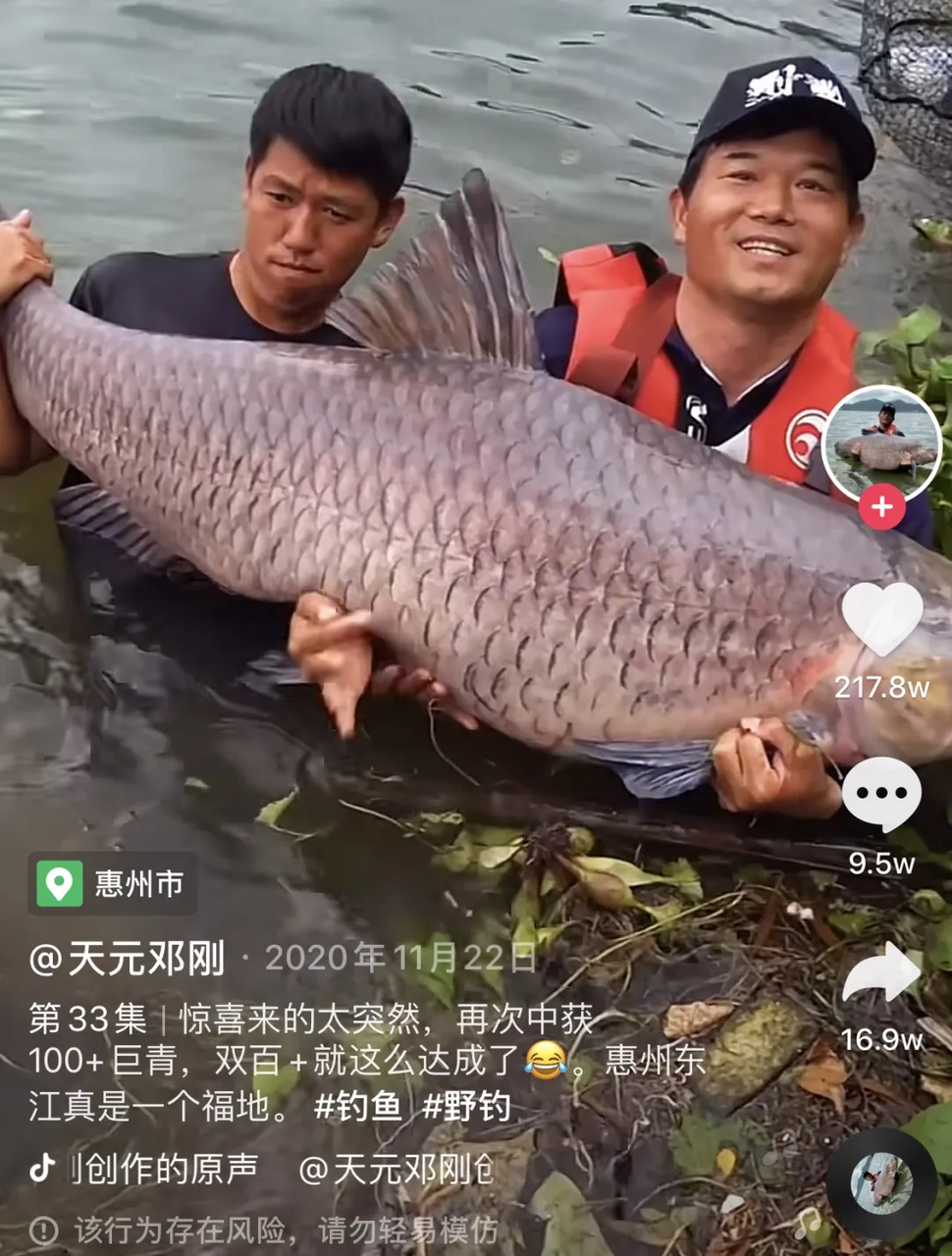Open the 惠州市 location tag
Viewport: 952px width, 1256px height.
[113, 884]
